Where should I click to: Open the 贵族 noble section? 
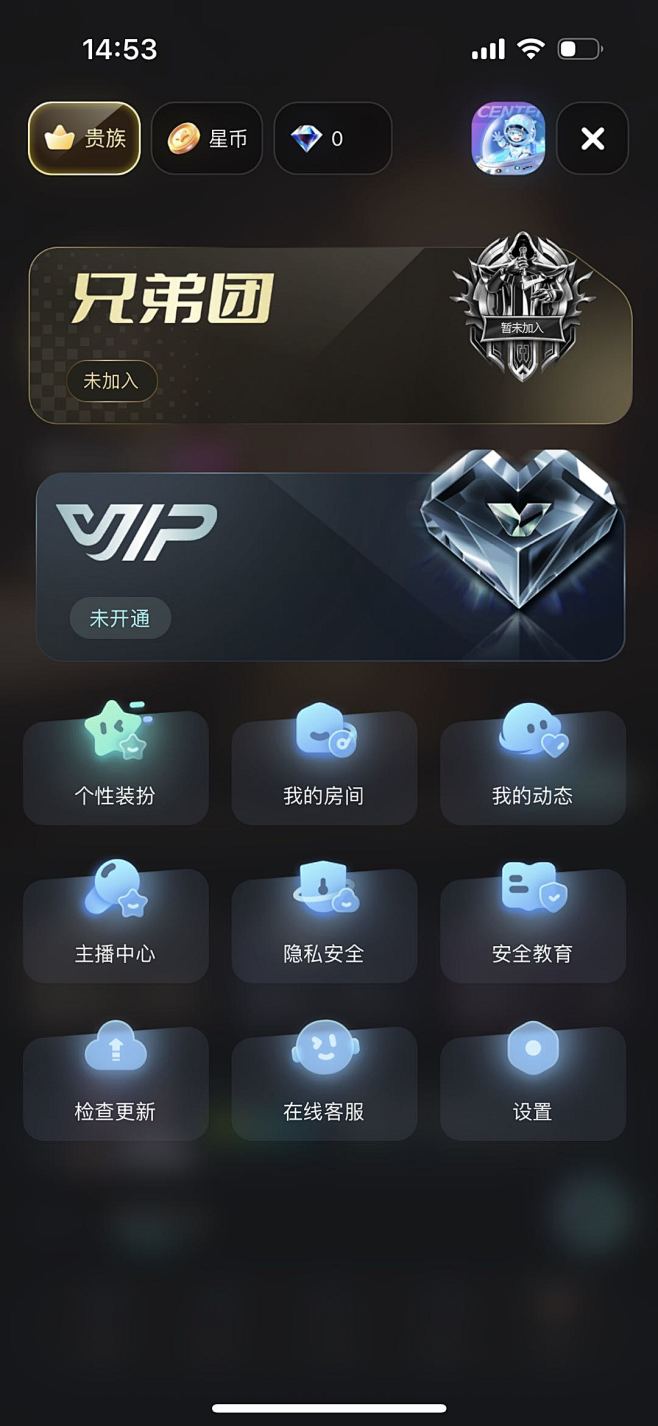[84, 139]
